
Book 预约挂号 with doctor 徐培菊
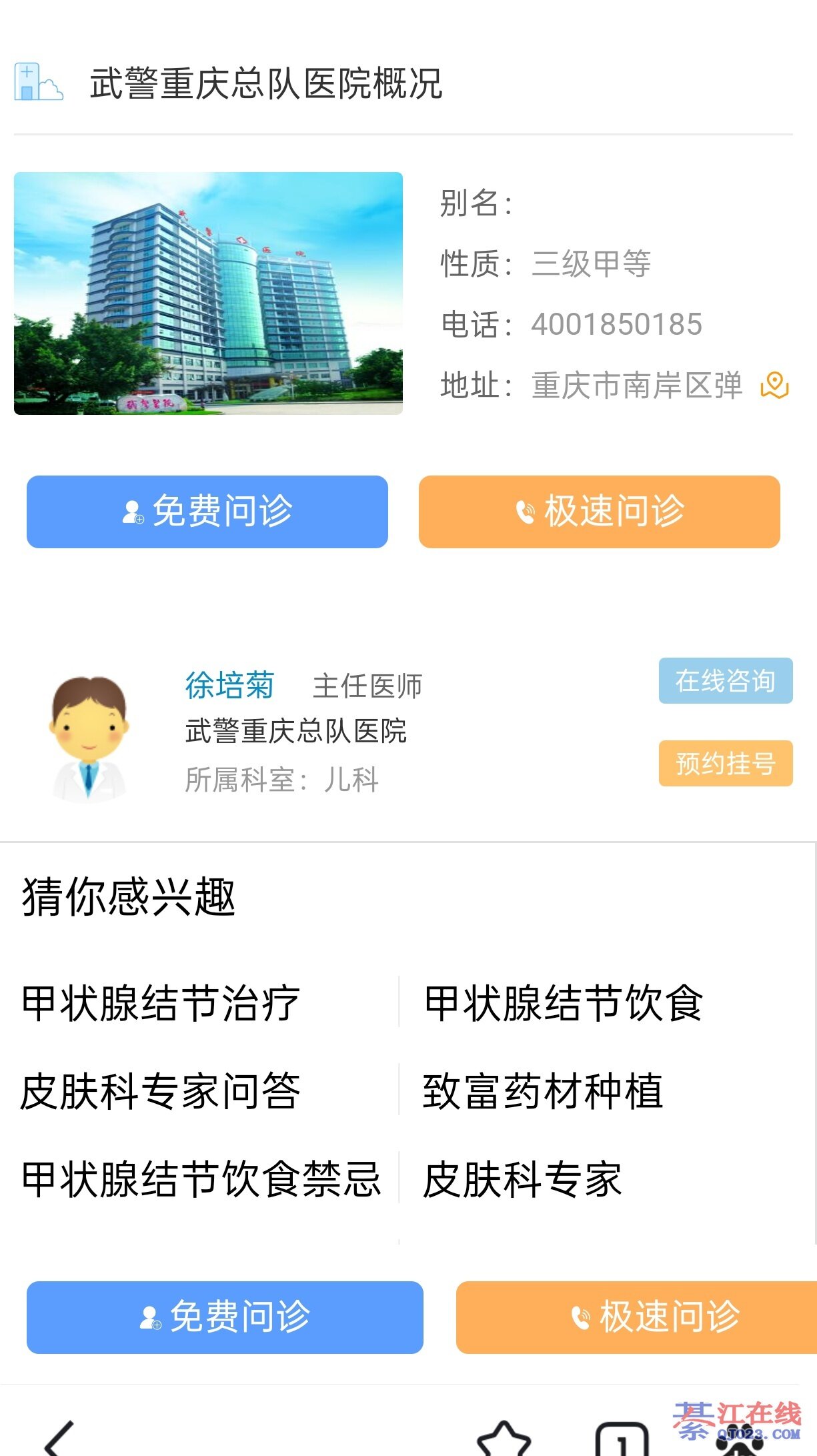point(725,763)
